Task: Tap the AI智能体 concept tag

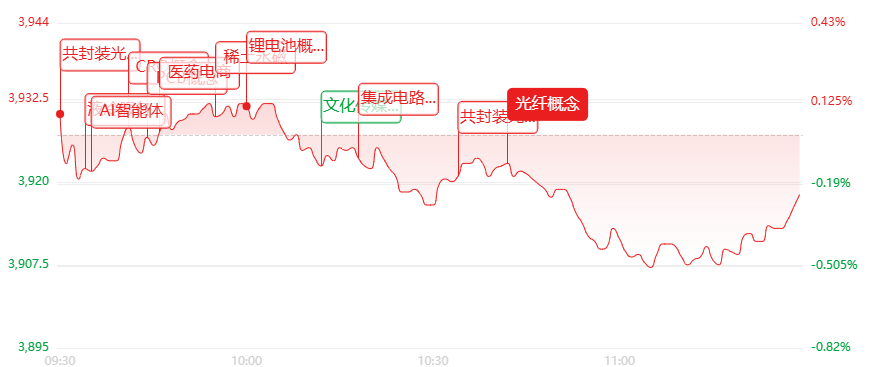Action: pos(132,112)
